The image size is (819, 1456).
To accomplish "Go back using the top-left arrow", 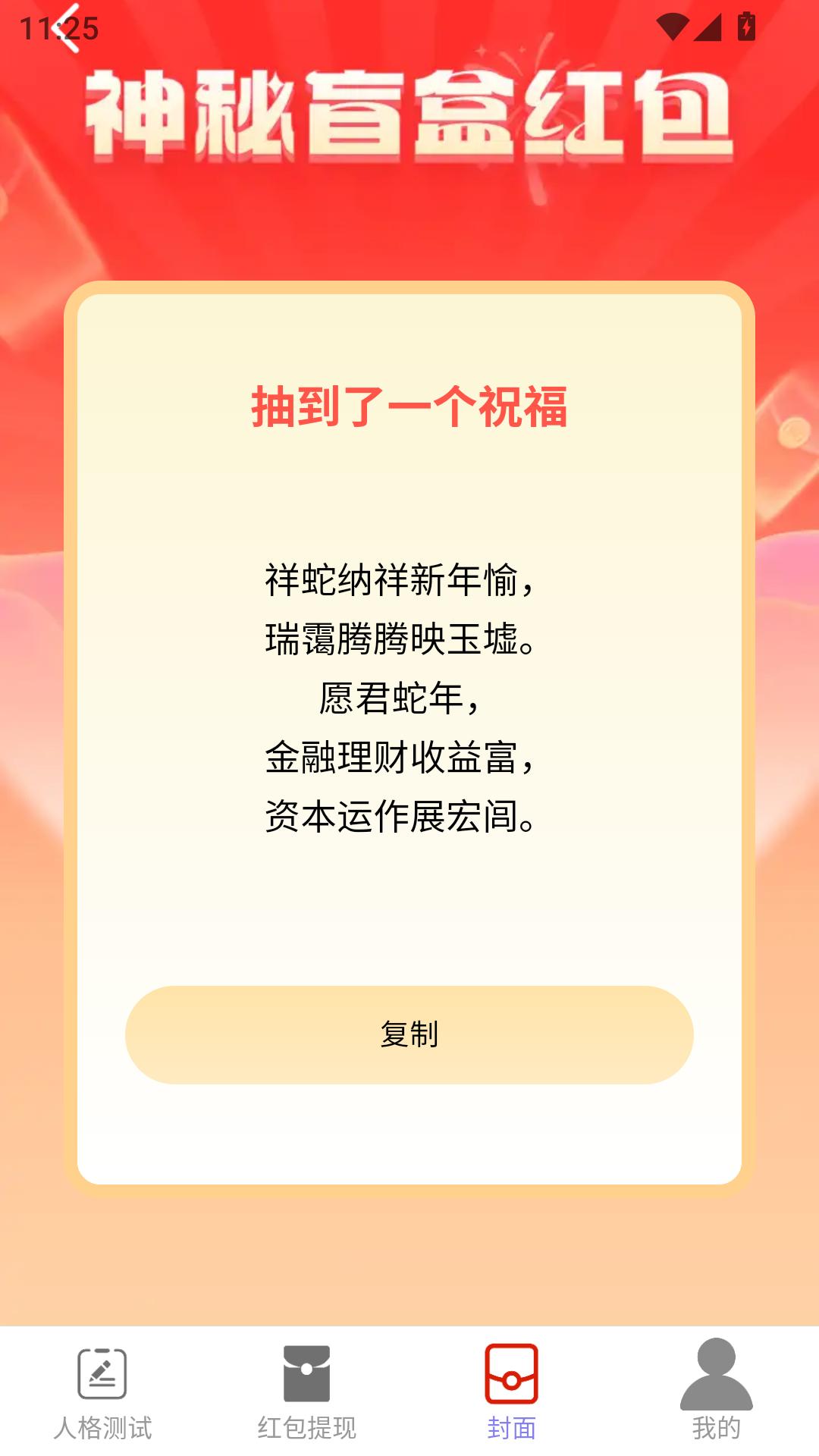I will [x=68, y=29].
